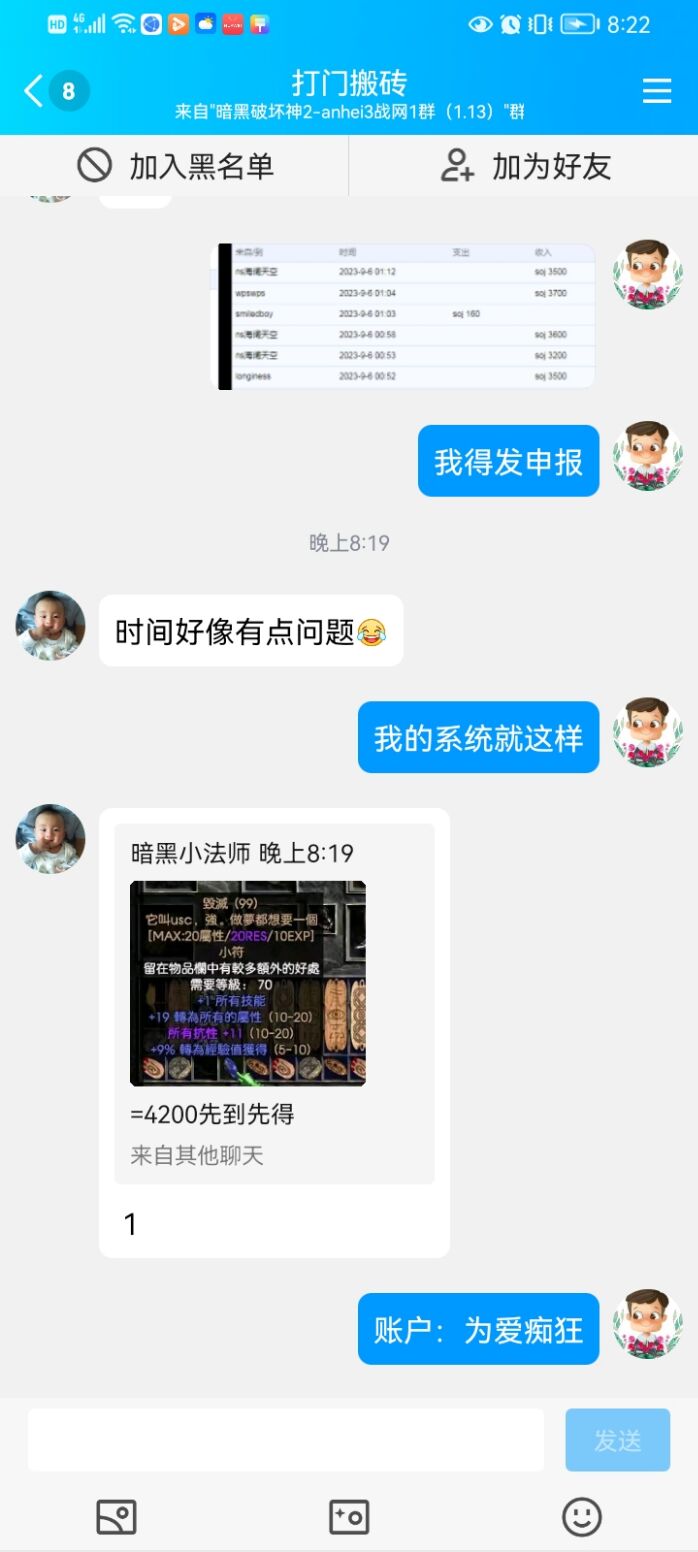Open the transaction table screenshot

pos(407,315)
